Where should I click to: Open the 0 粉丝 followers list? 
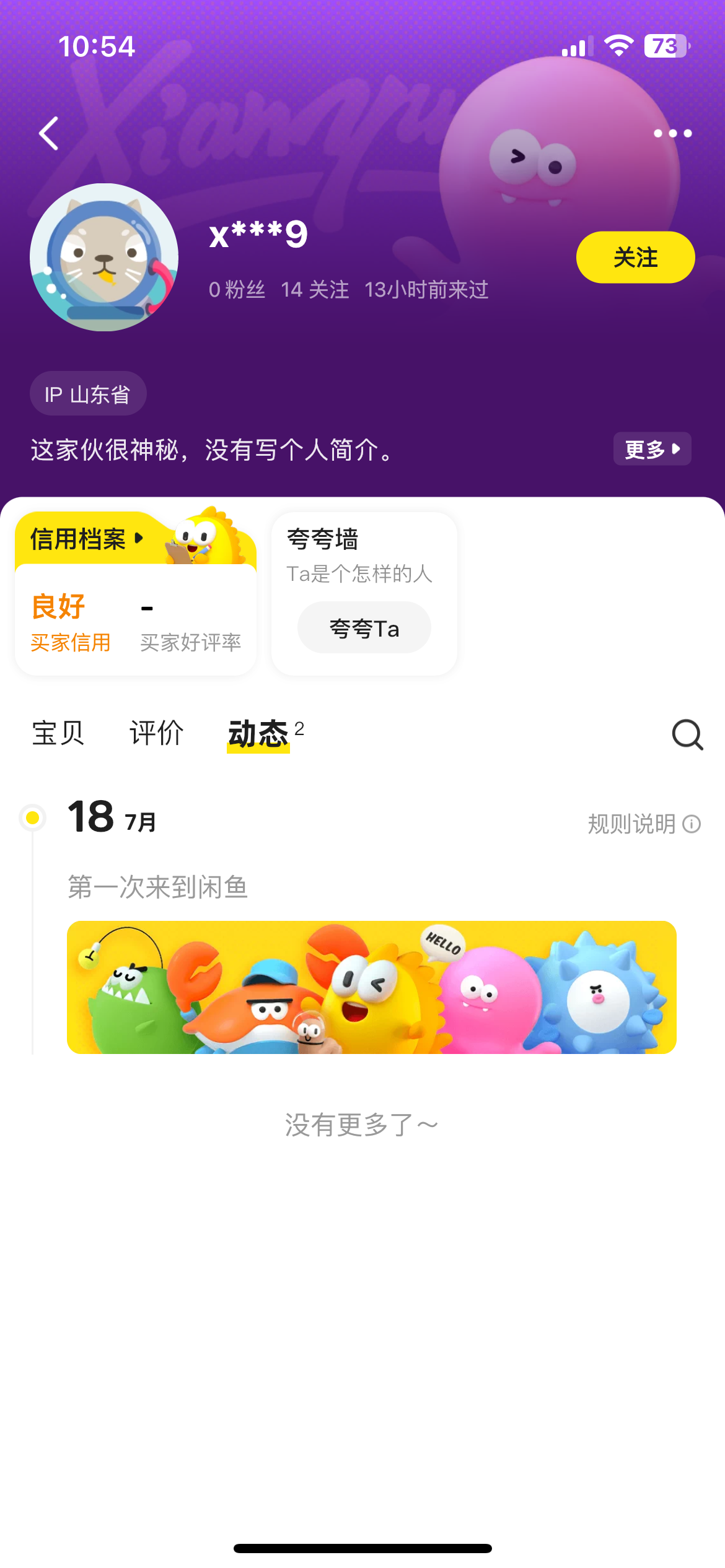237,289
